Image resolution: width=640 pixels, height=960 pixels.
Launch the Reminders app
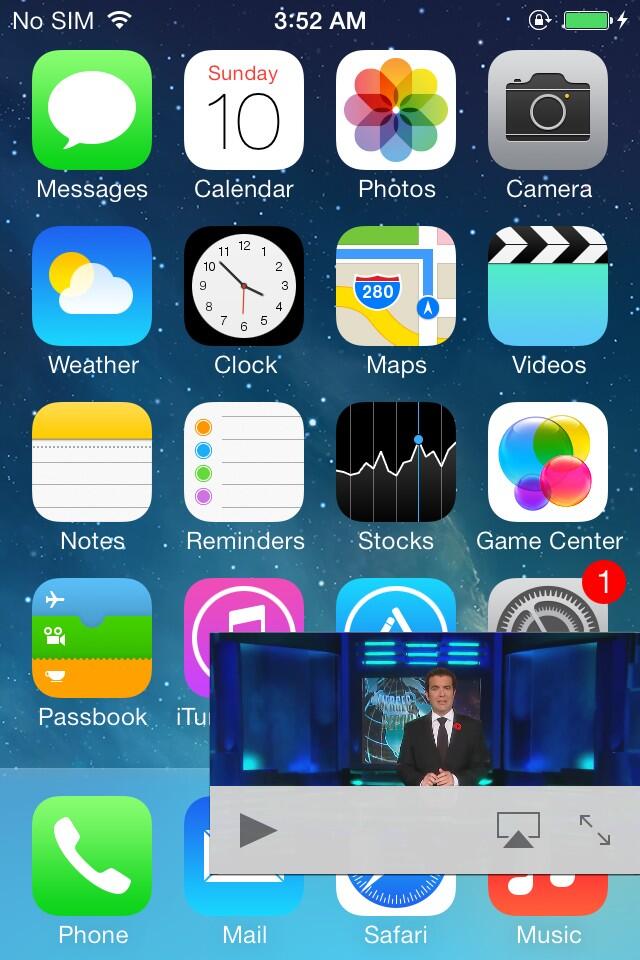[244, 462]
